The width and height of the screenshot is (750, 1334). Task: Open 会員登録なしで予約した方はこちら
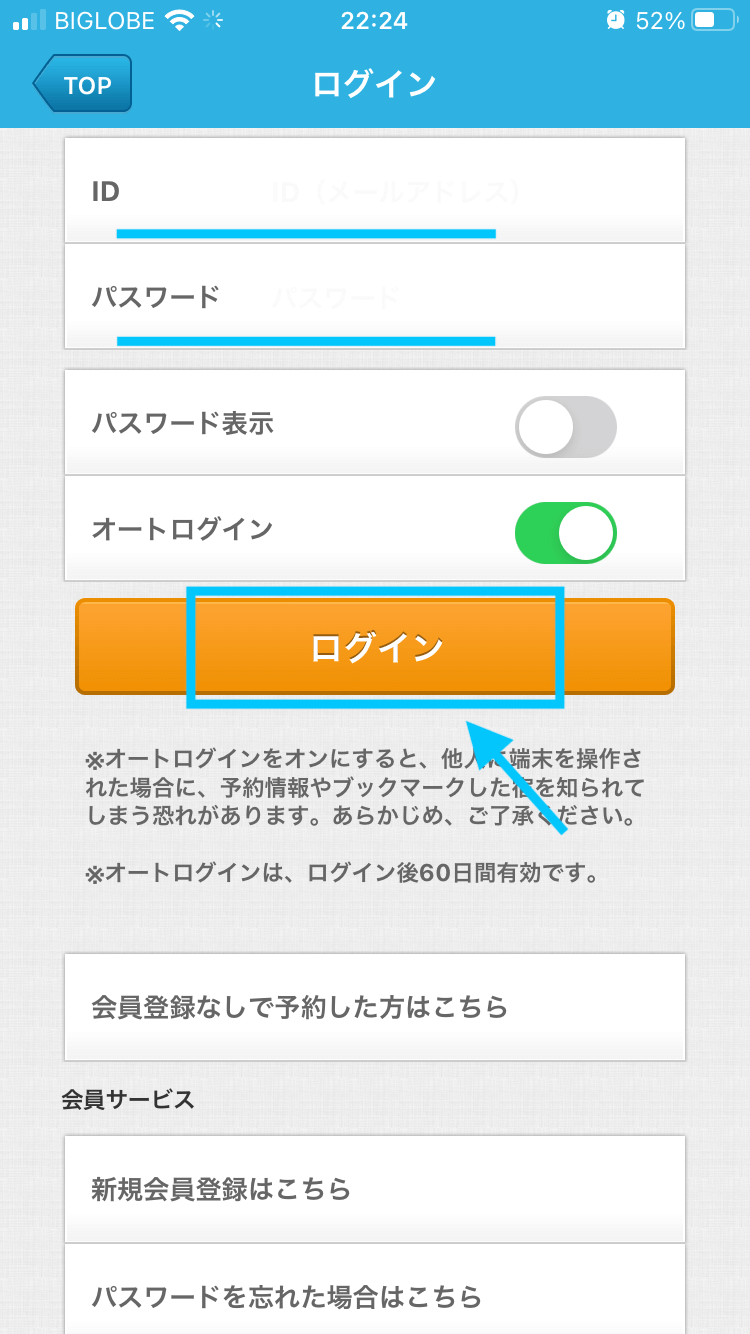click(x=375, y=1007)
